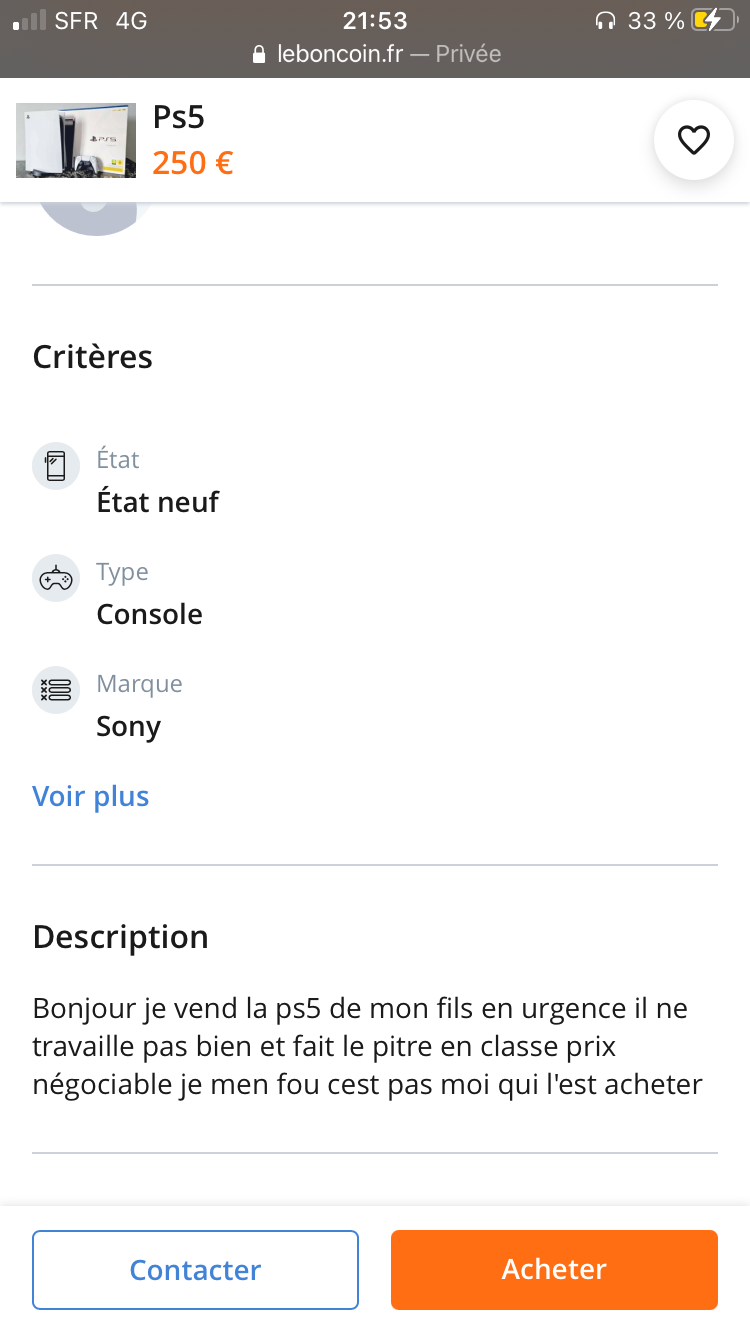The image size is (750, 1334).
Task: Buy the Ps5 with Acheter
Action: [x=554, y=1270]
